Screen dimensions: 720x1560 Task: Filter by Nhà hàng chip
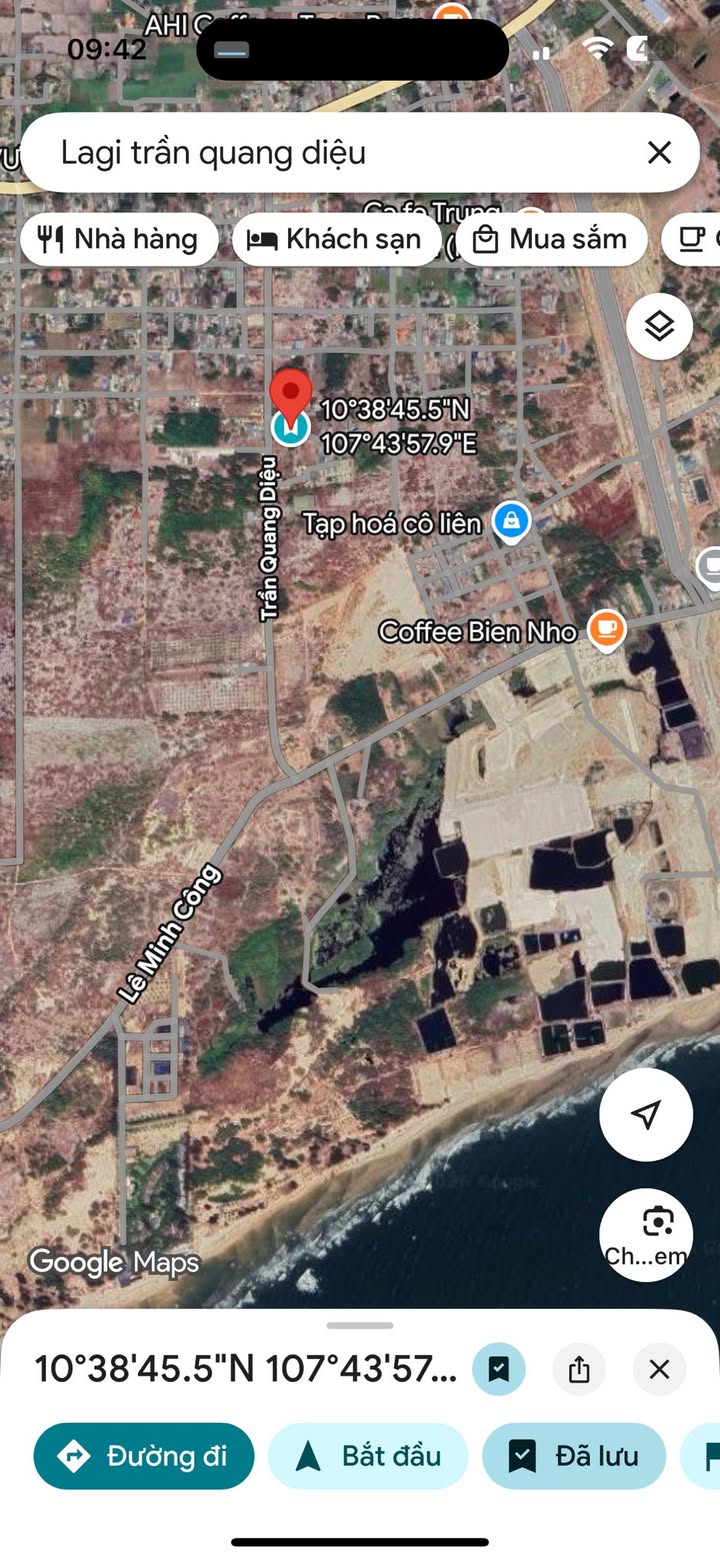click(118, 239)
